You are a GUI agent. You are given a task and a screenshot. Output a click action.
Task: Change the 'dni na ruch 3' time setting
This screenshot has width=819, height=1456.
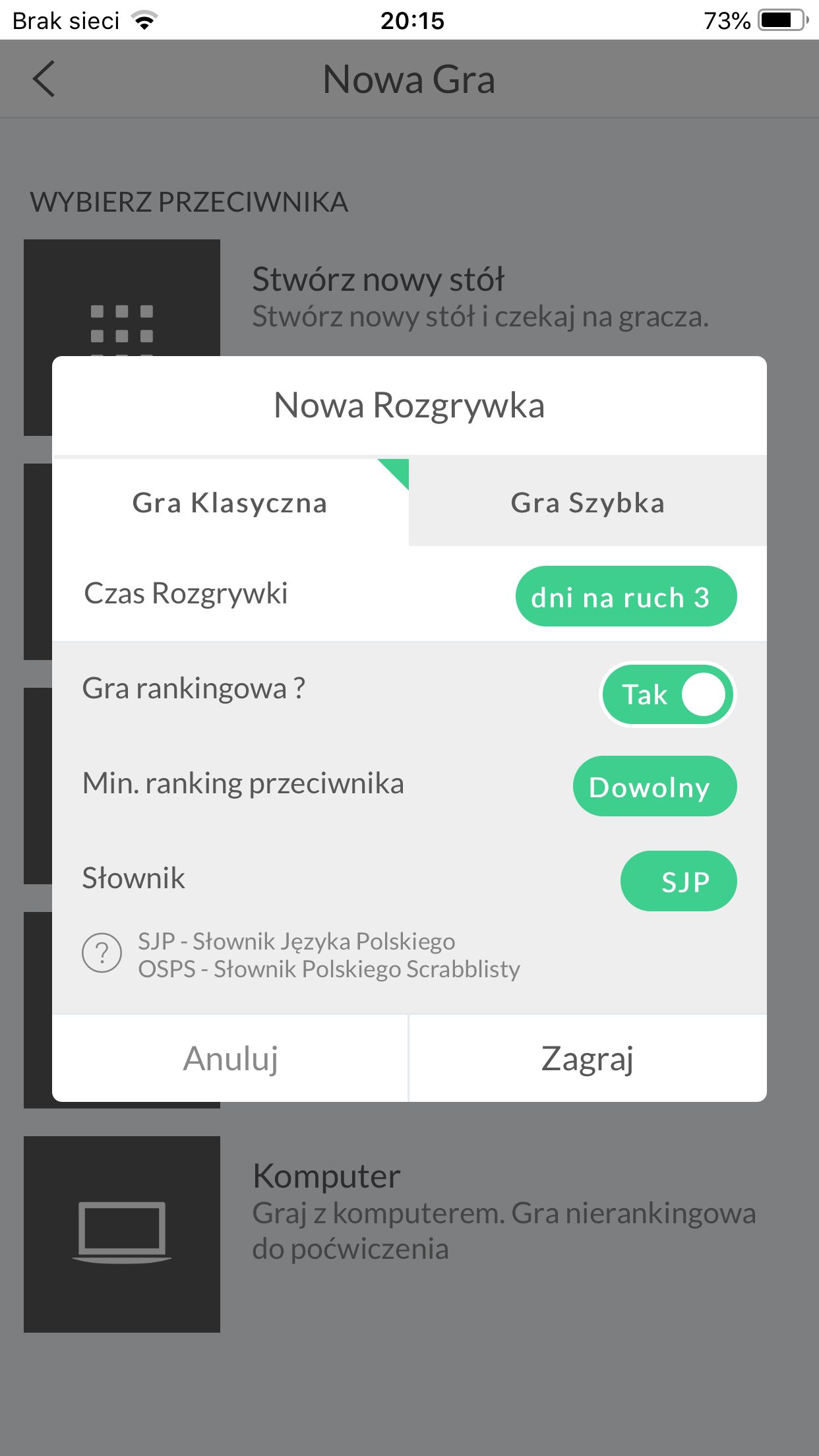626,596
